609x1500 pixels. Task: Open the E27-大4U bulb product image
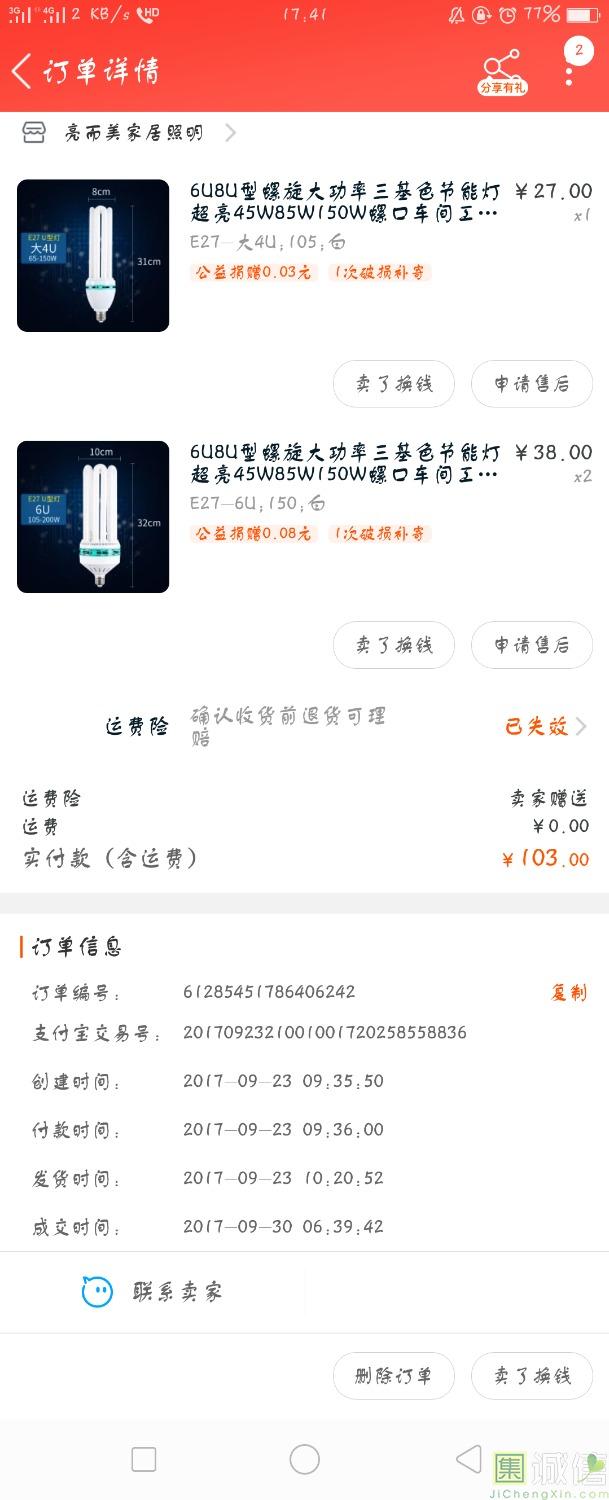click(x=93, y=255)
